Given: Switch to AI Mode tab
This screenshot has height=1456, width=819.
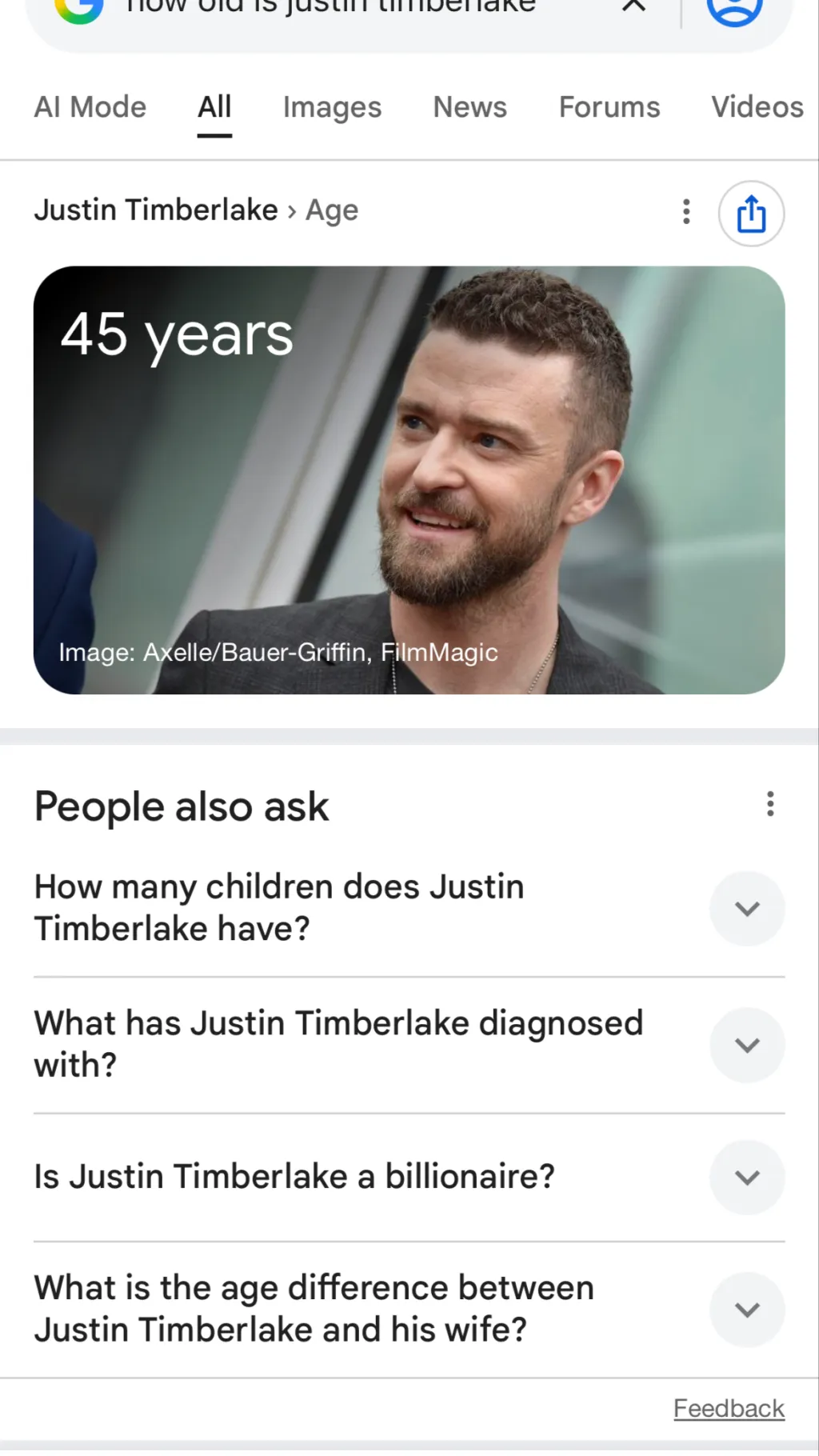Looking at the screenshot, I should click(x=90, y=107).
